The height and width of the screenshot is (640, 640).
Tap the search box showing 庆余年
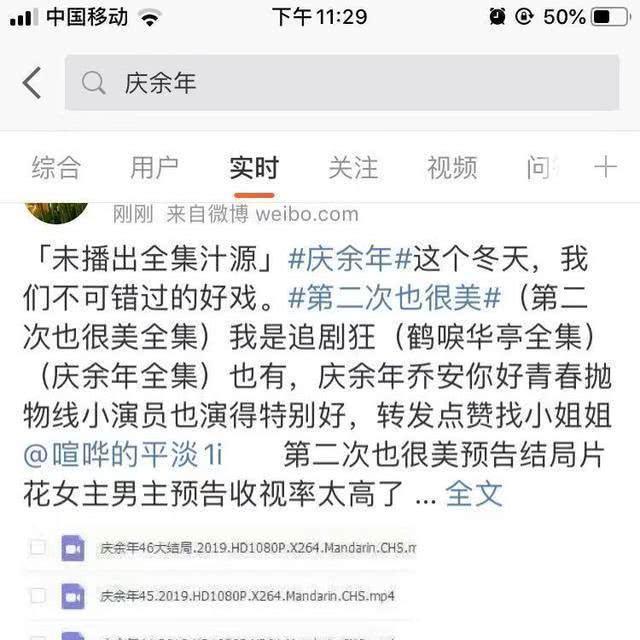(342, 83)
